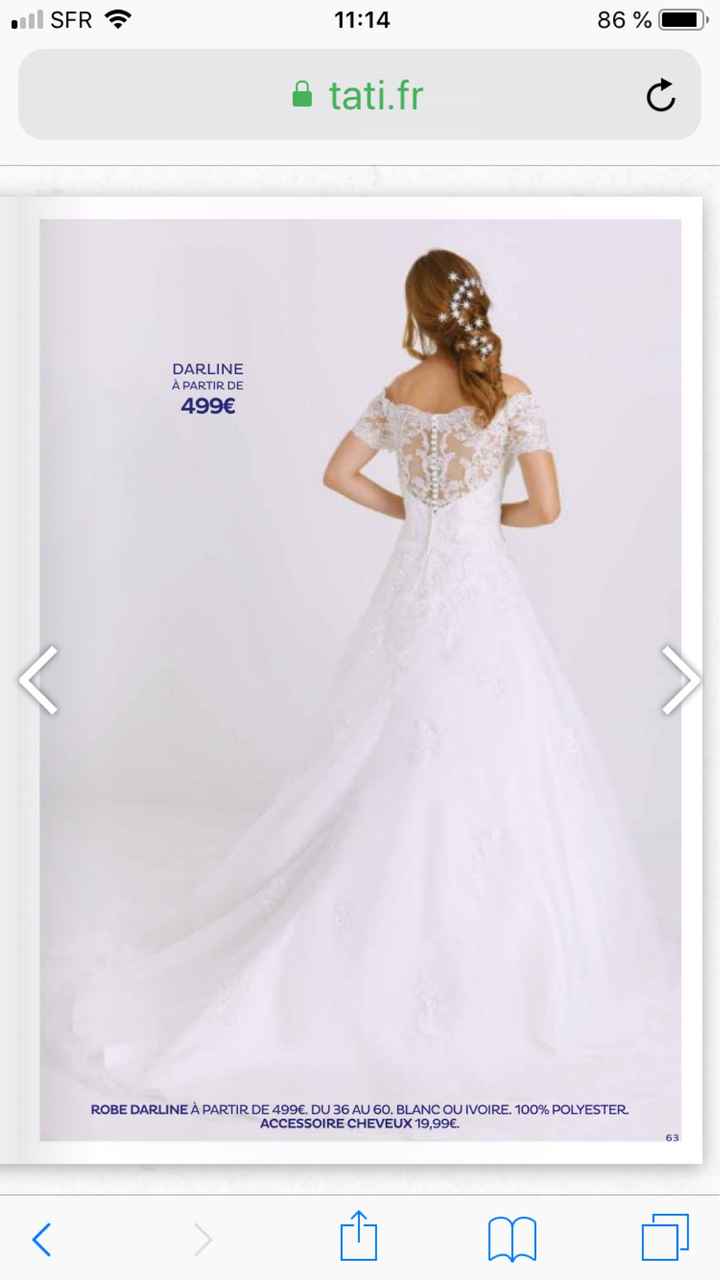Viewport: 720px width, 1280px height.
Task: Show open Safari tabs
Action: 665,1238
